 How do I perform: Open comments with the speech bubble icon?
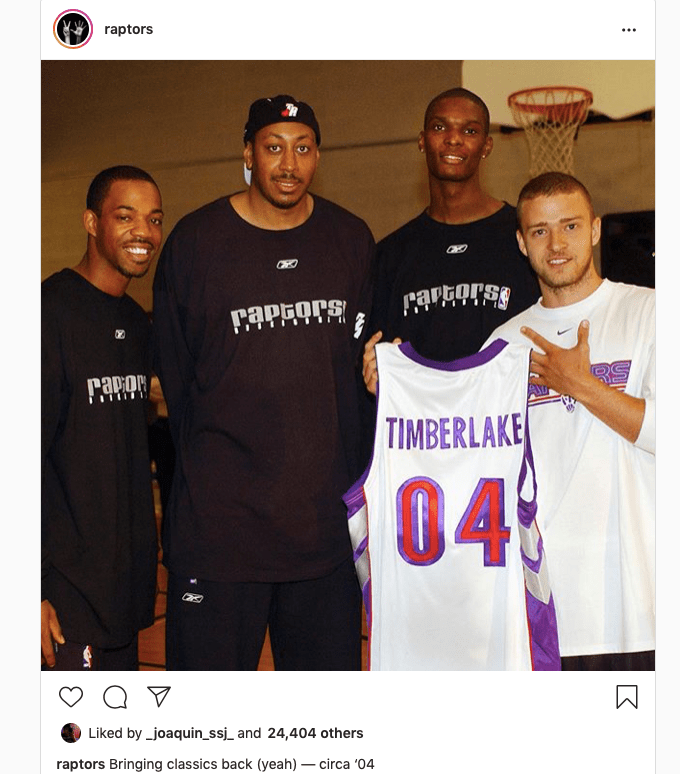tap(115, 697)
